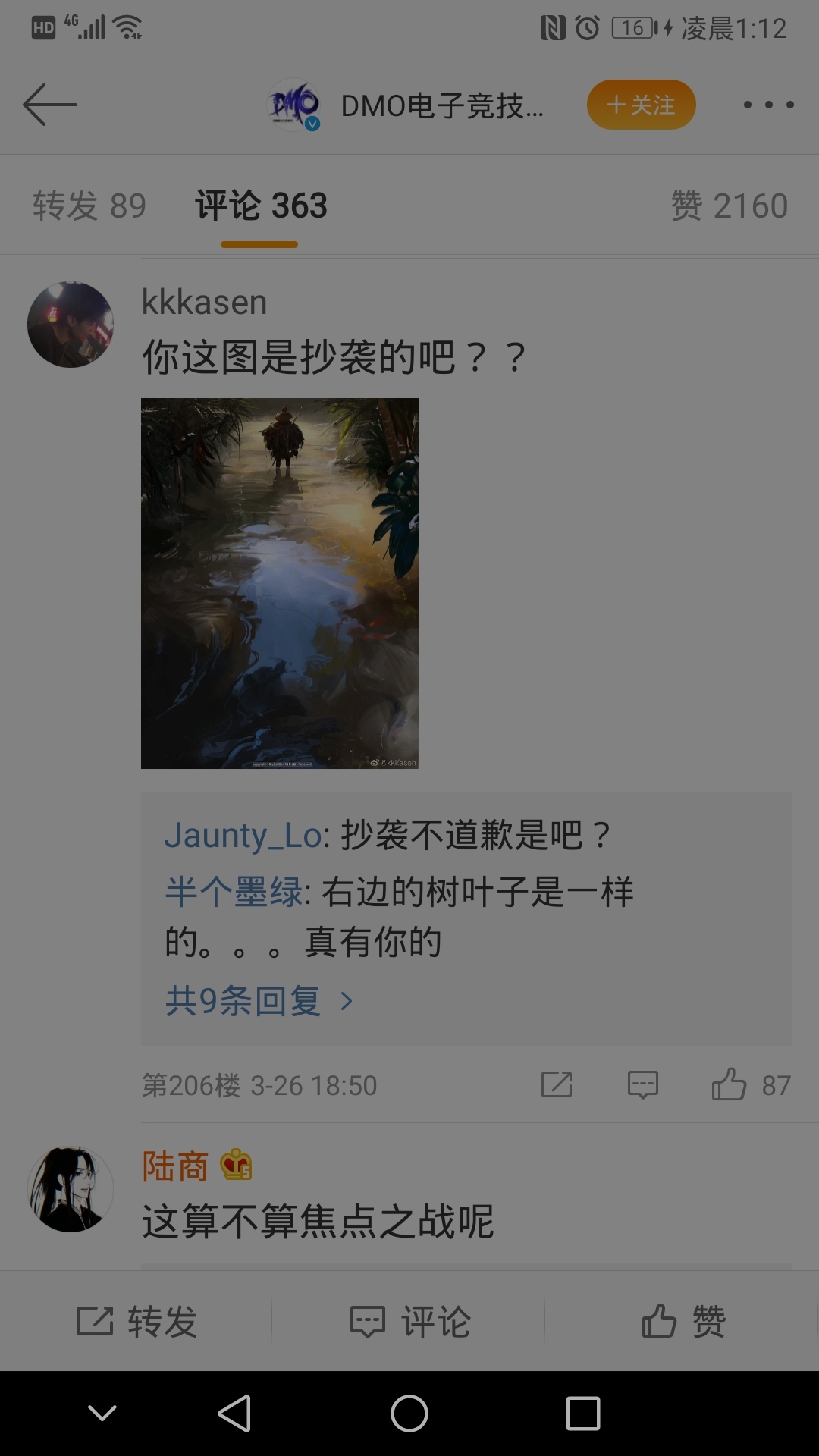
Task: Switch to the 转发 89 tab
Action: [x=89, y=206]
